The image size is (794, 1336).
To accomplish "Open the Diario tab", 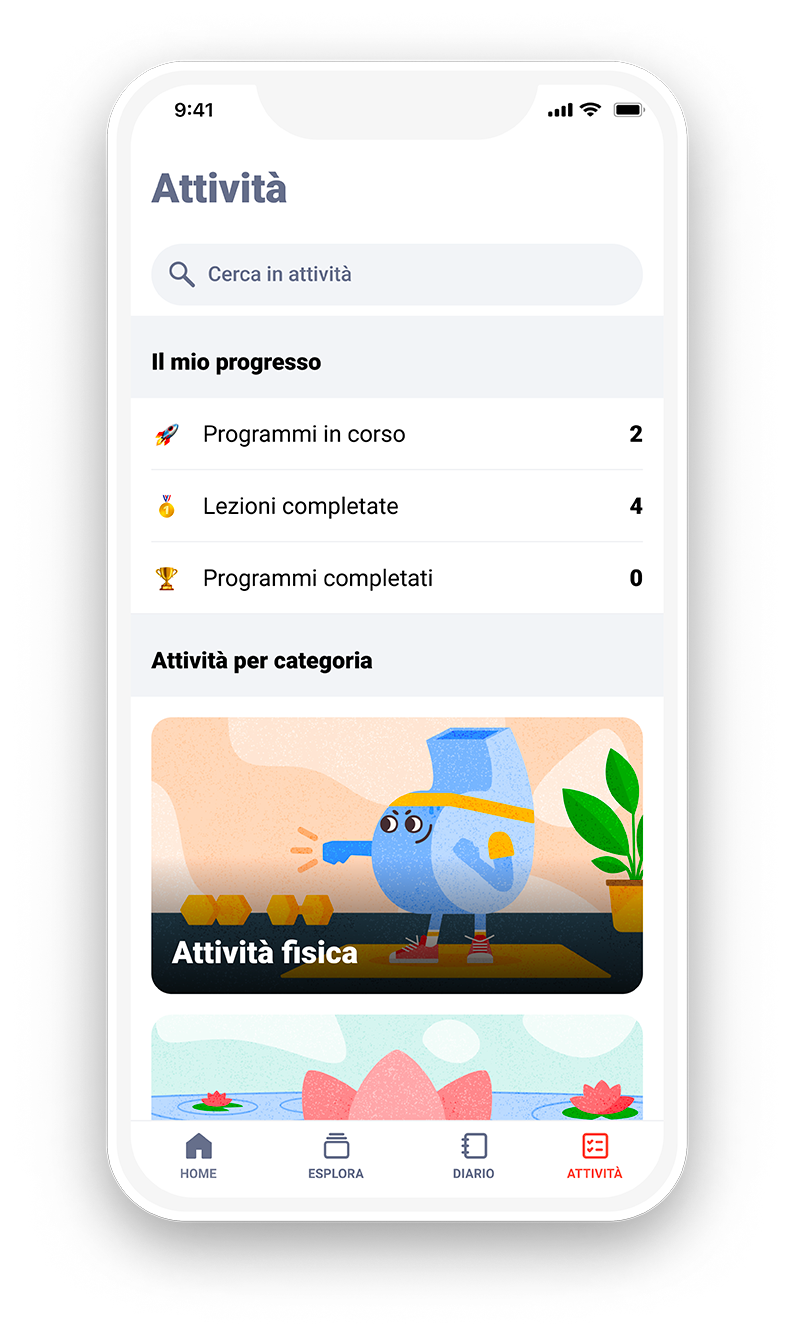I will pos(473,1156).
